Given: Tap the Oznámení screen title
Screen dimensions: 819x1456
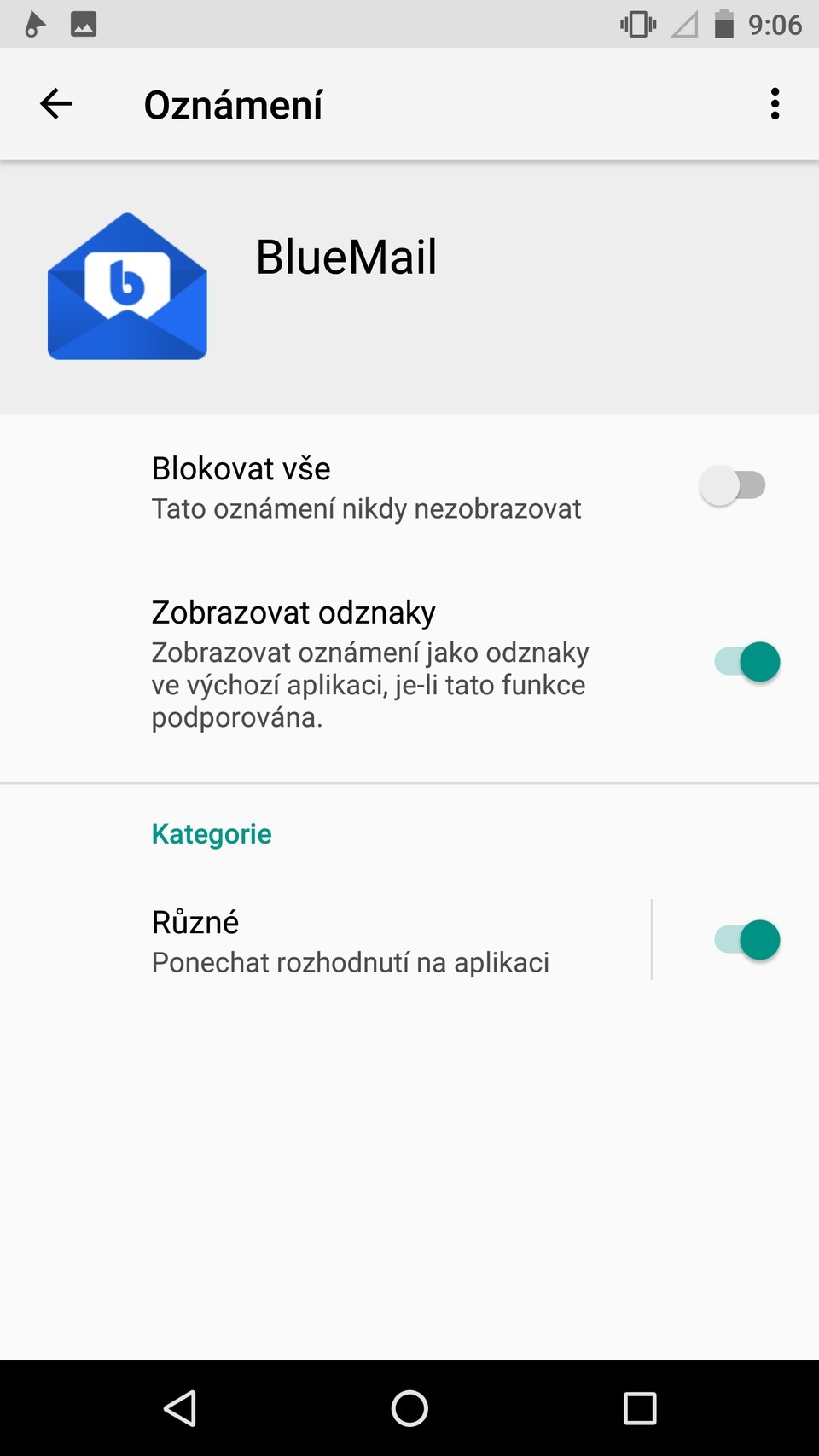Looking at the screenshot, I should coord(233,103).
